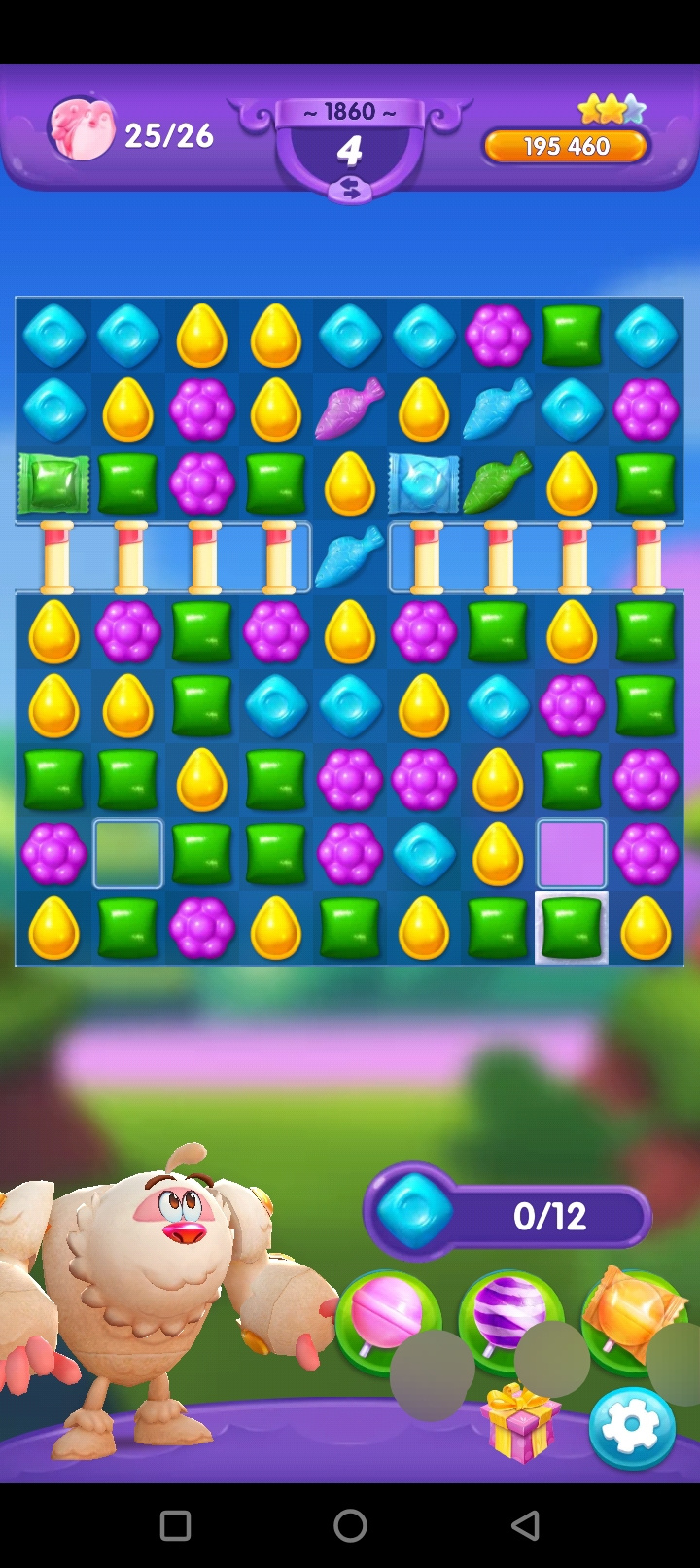Tap the green fish candy

pyautogui.click(x=497, y=483)
